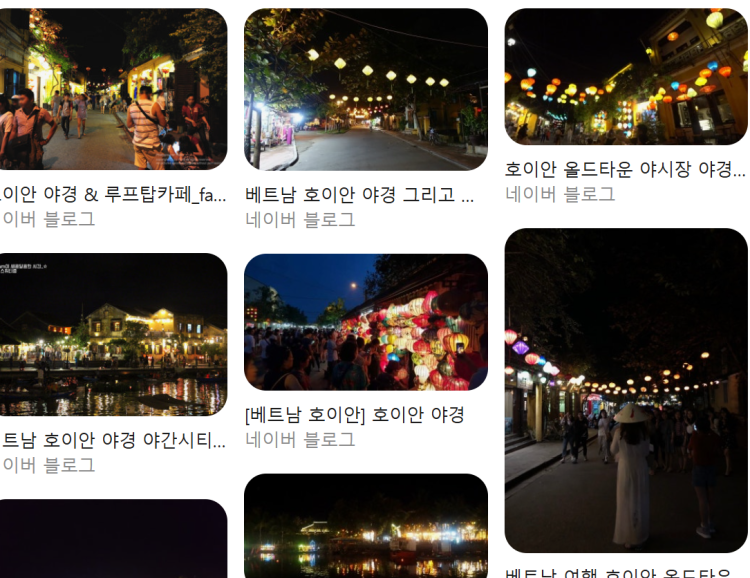Open the 호이안 올드타운 야시장 야경 image

[626, 78]
